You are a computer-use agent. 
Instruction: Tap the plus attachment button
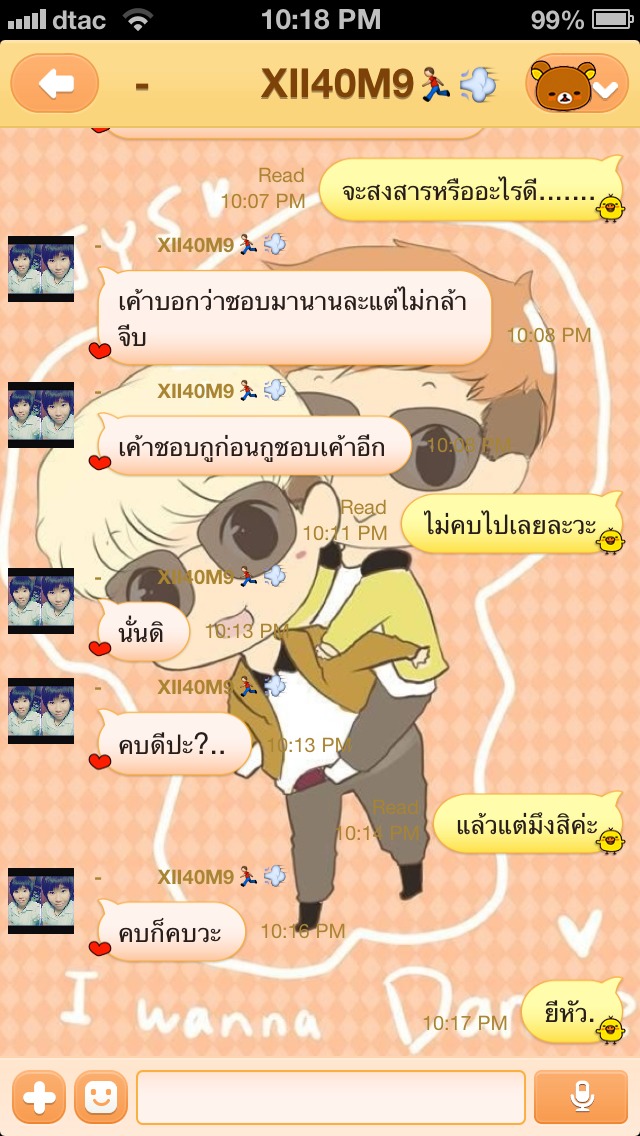[x=39, y=1097]
